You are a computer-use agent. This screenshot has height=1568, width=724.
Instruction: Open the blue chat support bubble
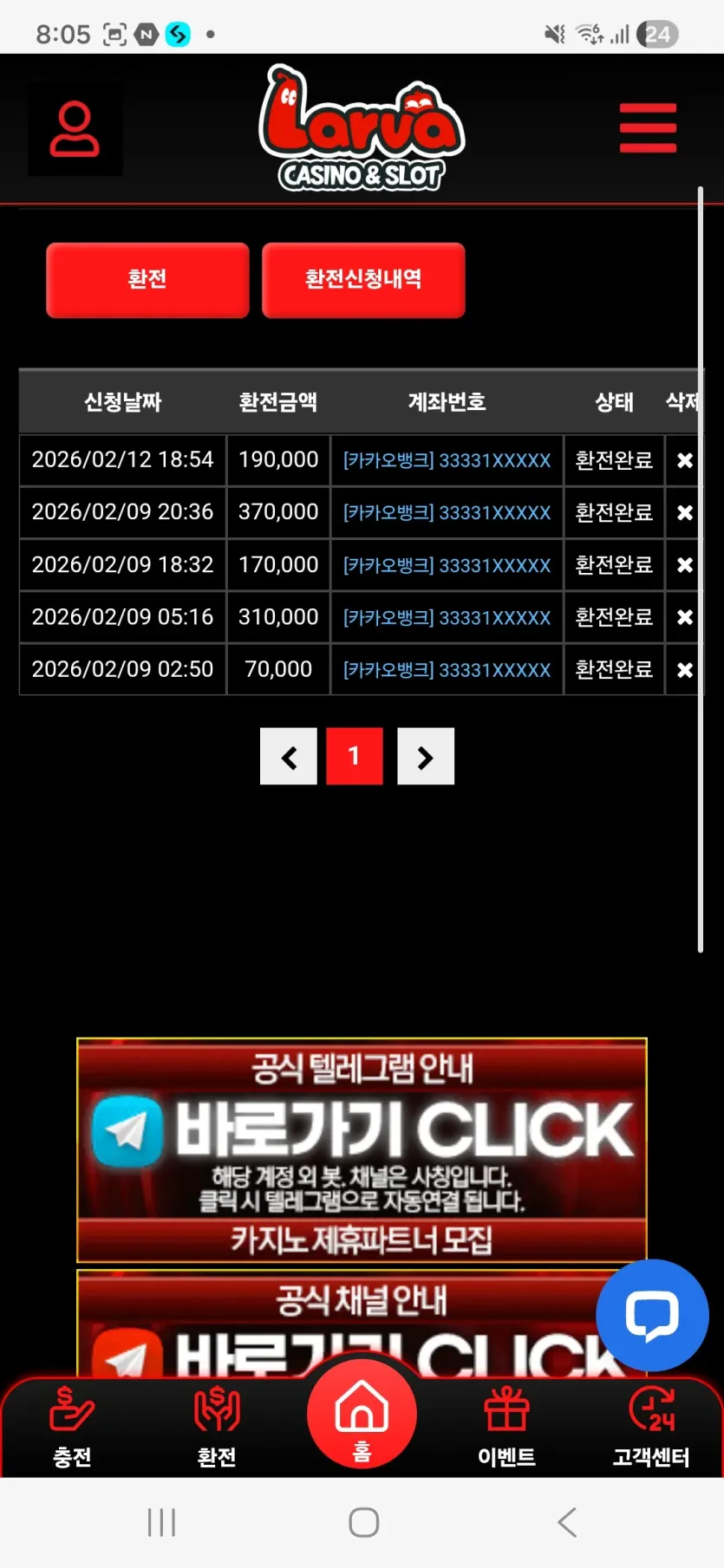pos(652,1315)
